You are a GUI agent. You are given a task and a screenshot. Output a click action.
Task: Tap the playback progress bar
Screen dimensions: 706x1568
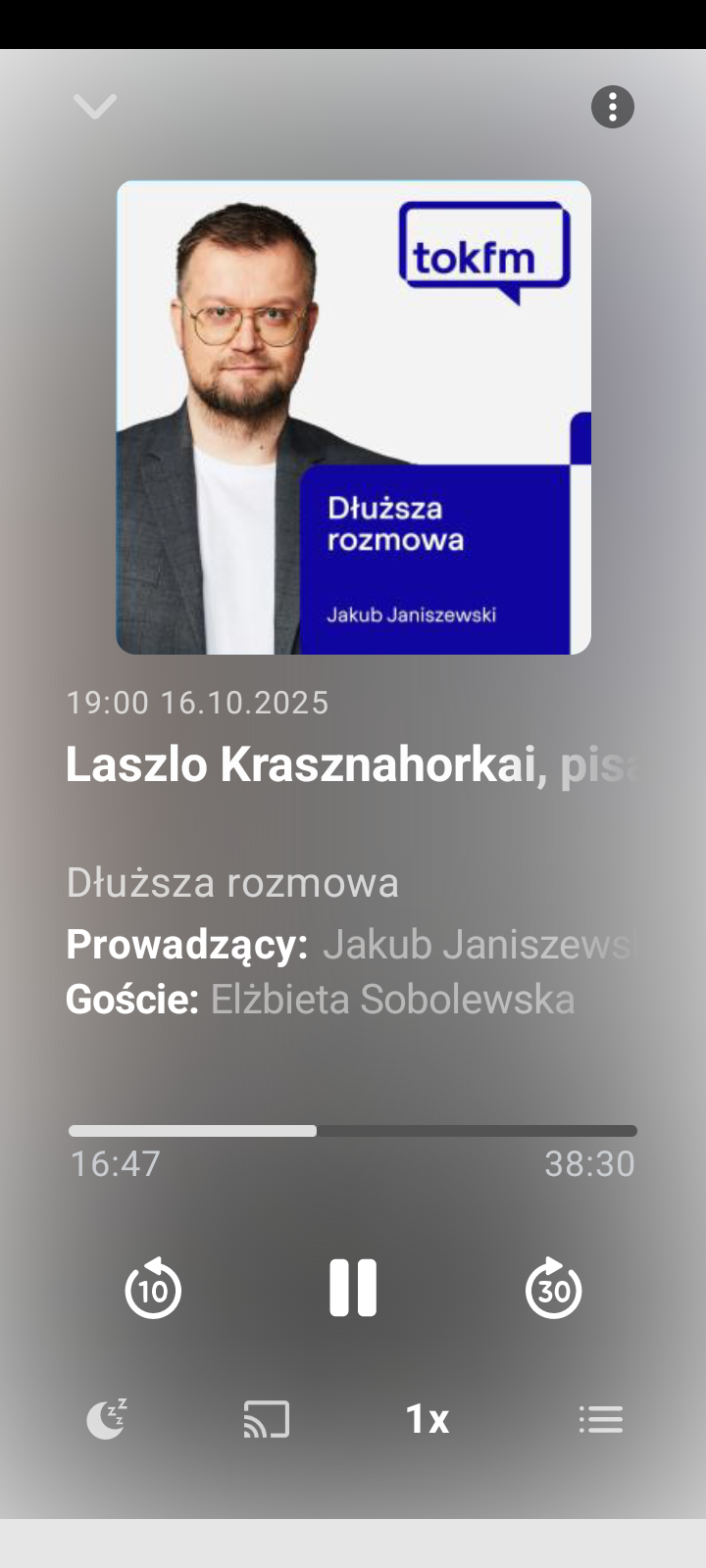coord(353,1131)
